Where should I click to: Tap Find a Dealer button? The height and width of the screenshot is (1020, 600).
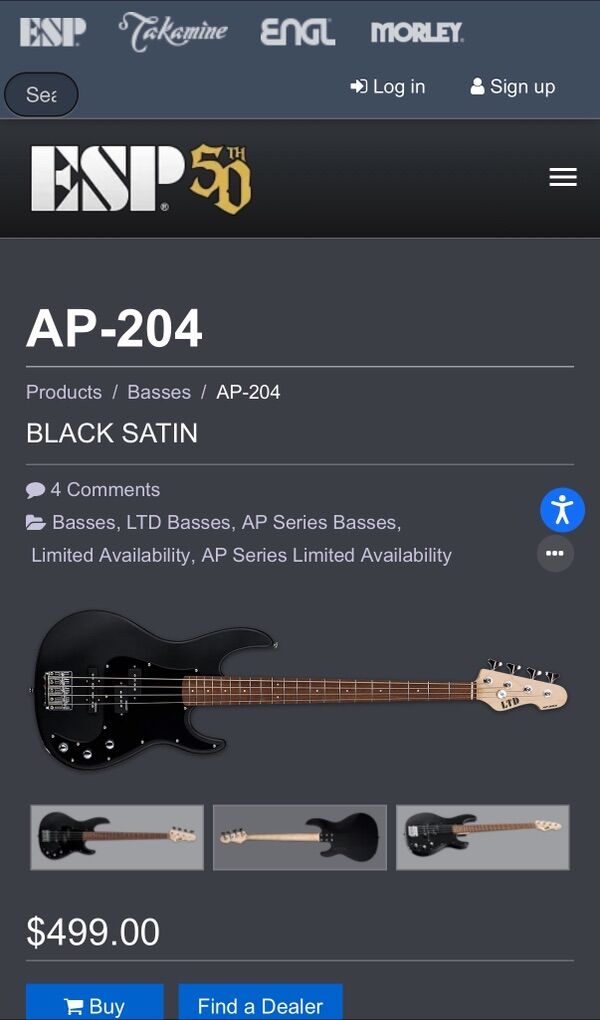point(260,1003)
